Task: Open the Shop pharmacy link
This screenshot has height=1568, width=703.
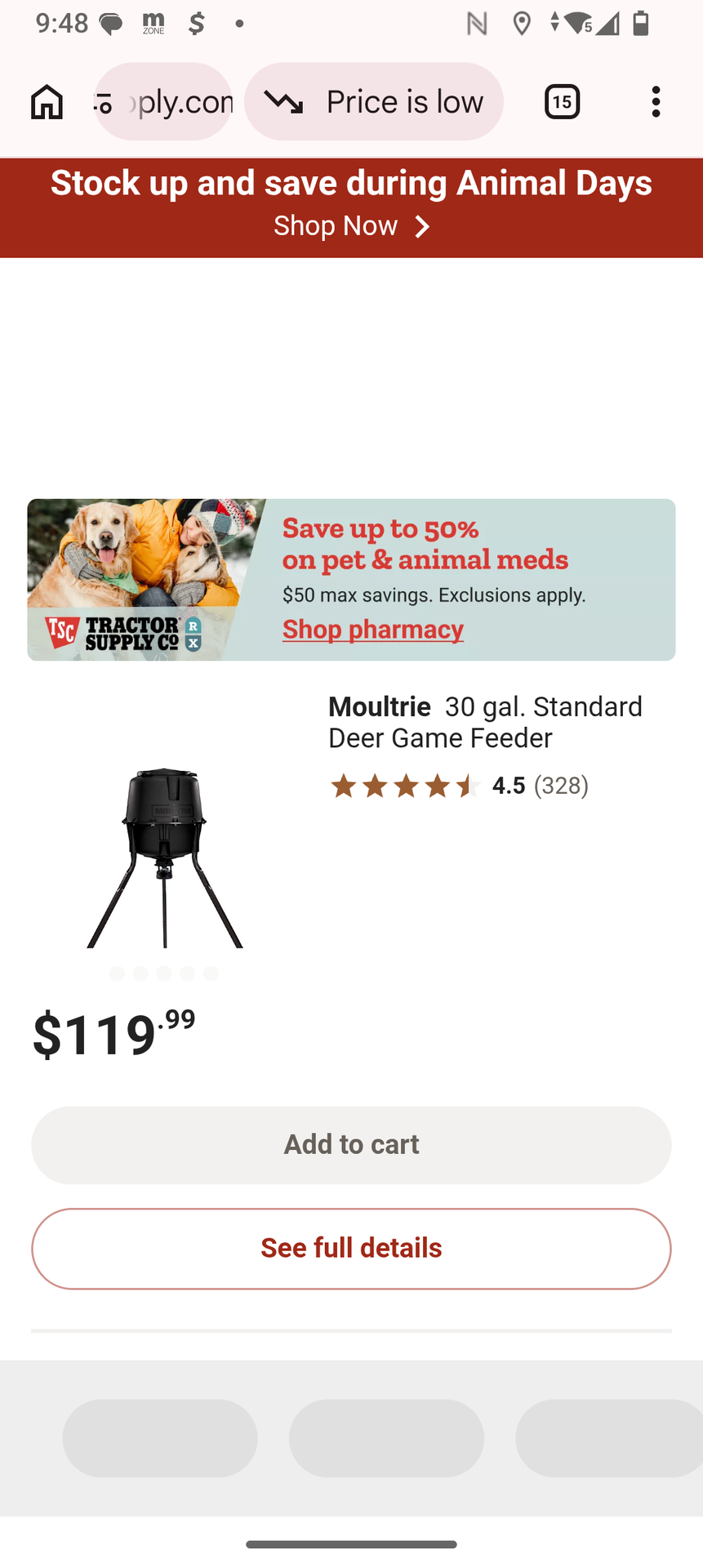Action: (373, 630)
